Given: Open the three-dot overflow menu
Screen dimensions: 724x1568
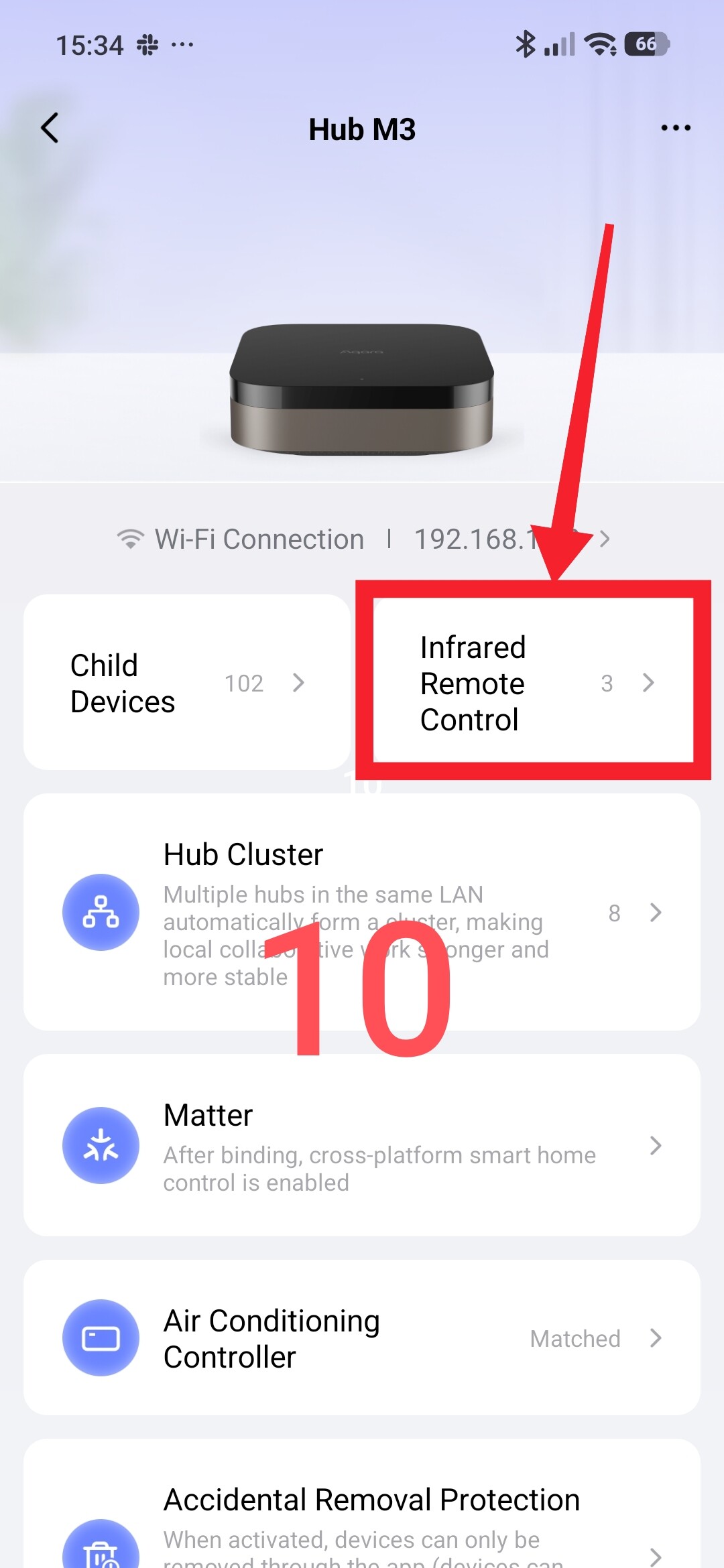Looking at the screenshot, I should pos(675,128).
